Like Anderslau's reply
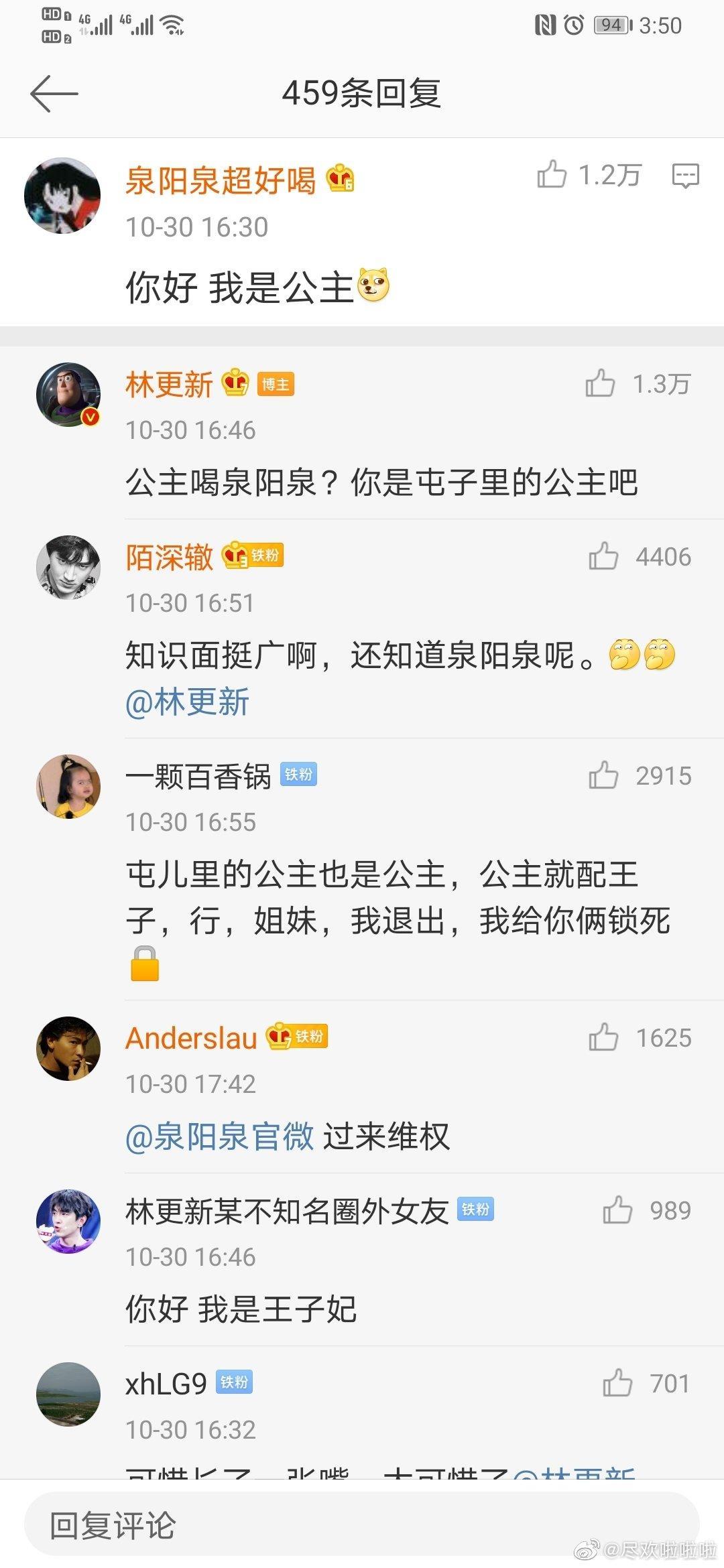This screenshot has height=1568, width=724. click(603, 1037)
